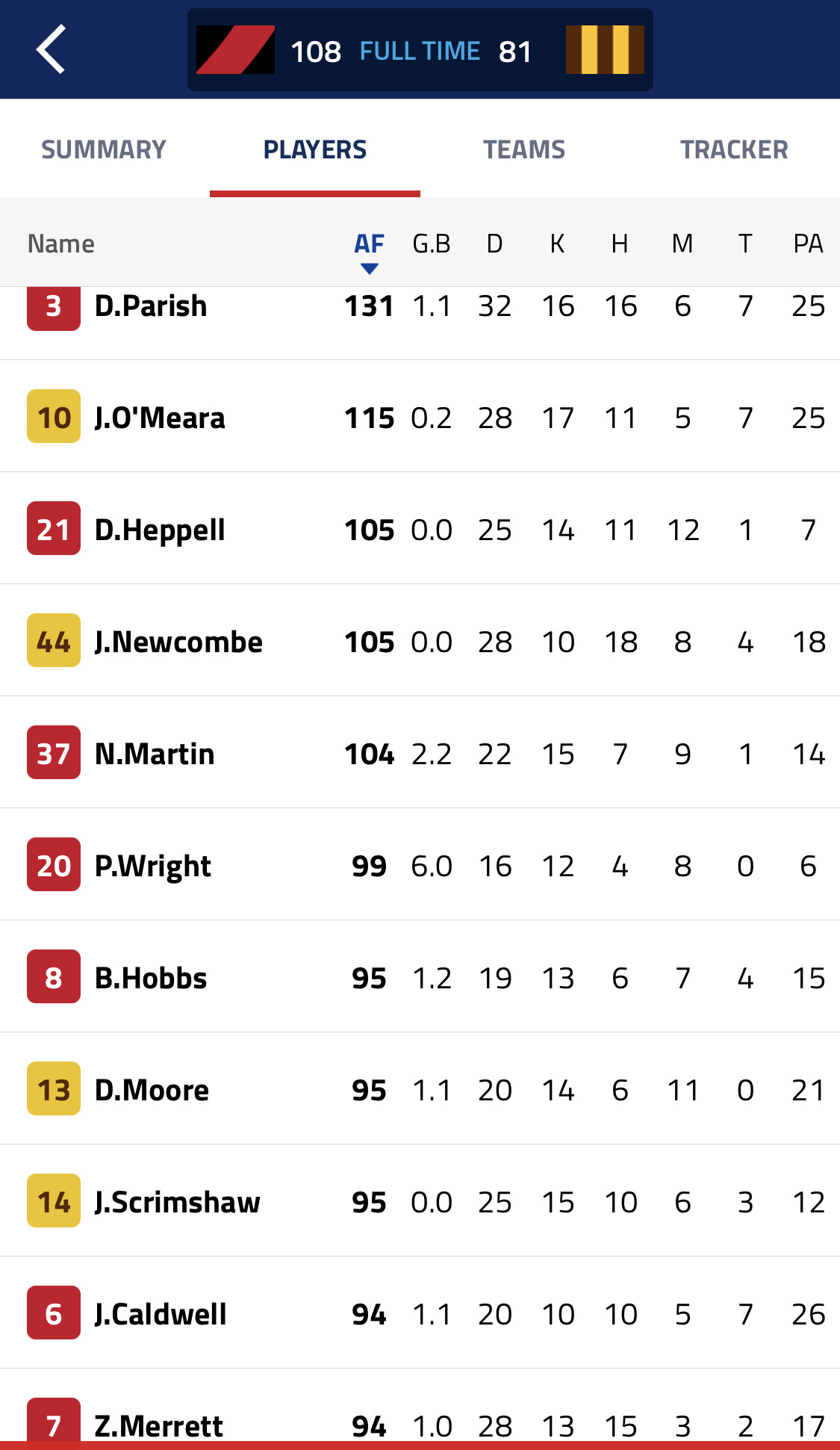This screenshot has width=840, height=1450.
Task: Switch to the Tracker tab
Action: [x=734, y=149]
